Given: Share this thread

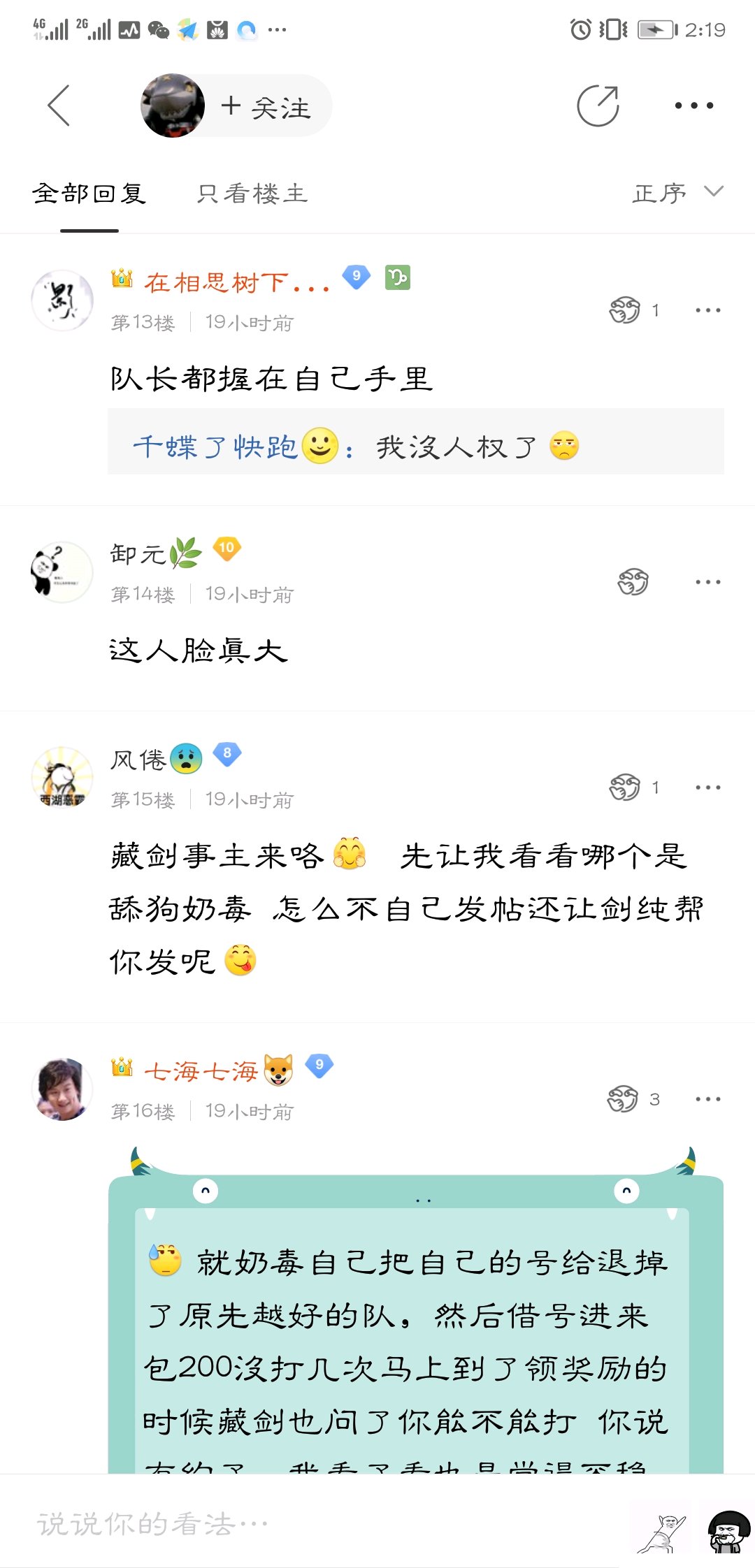Looking at the screenshot, I should [x=598, y=106].
